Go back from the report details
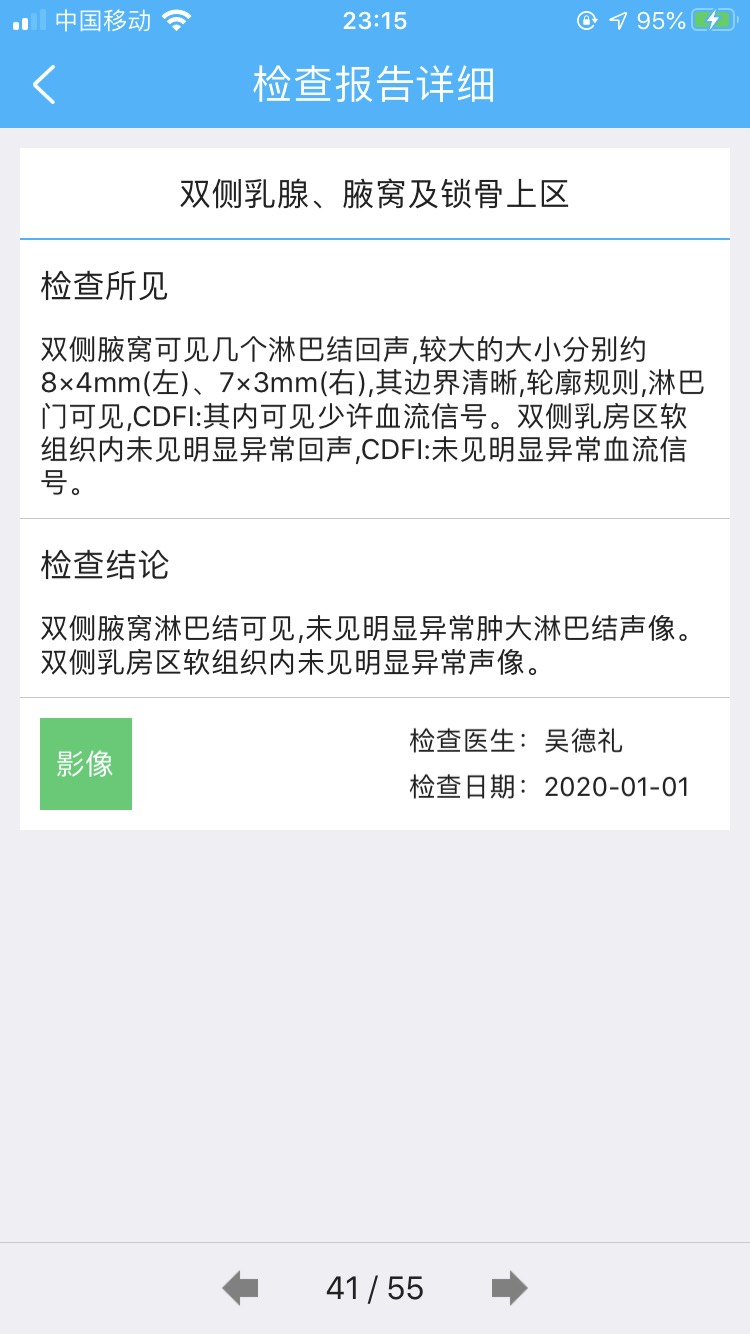750x1334 pixels. click(44, 85)
